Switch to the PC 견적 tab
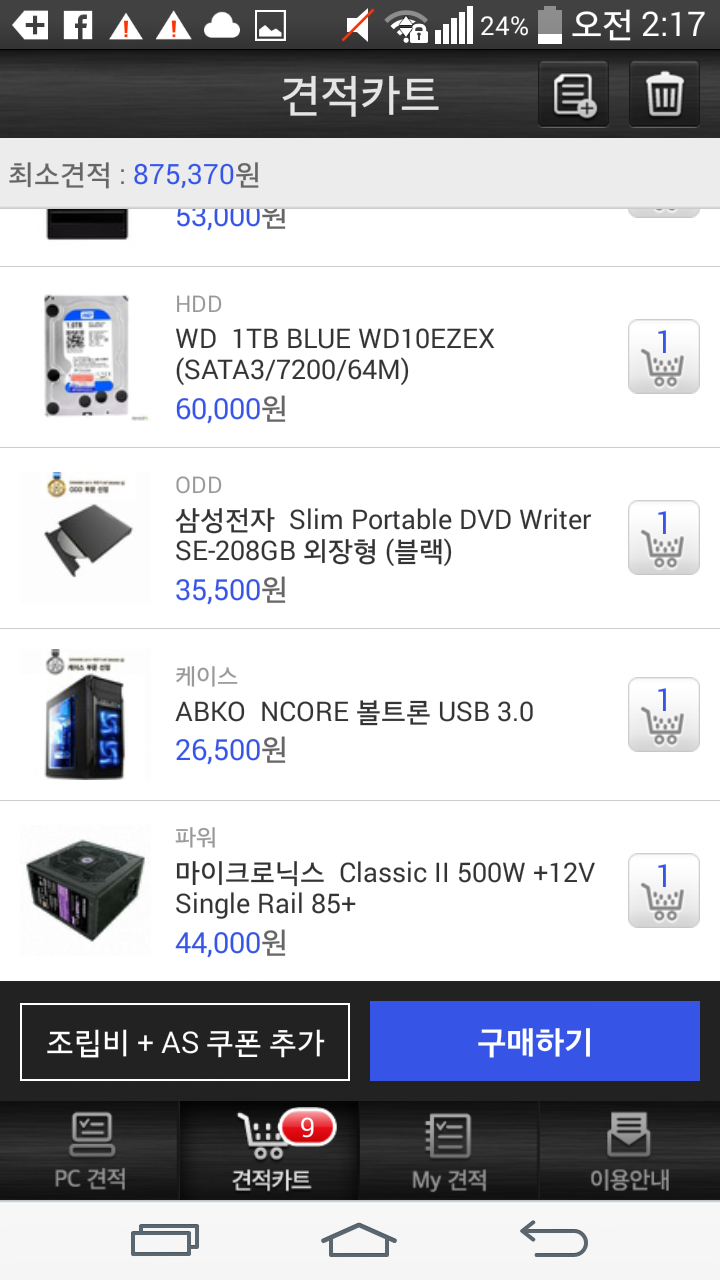The width and height of the screenshot is (720, 1280). pos(90,1151)
